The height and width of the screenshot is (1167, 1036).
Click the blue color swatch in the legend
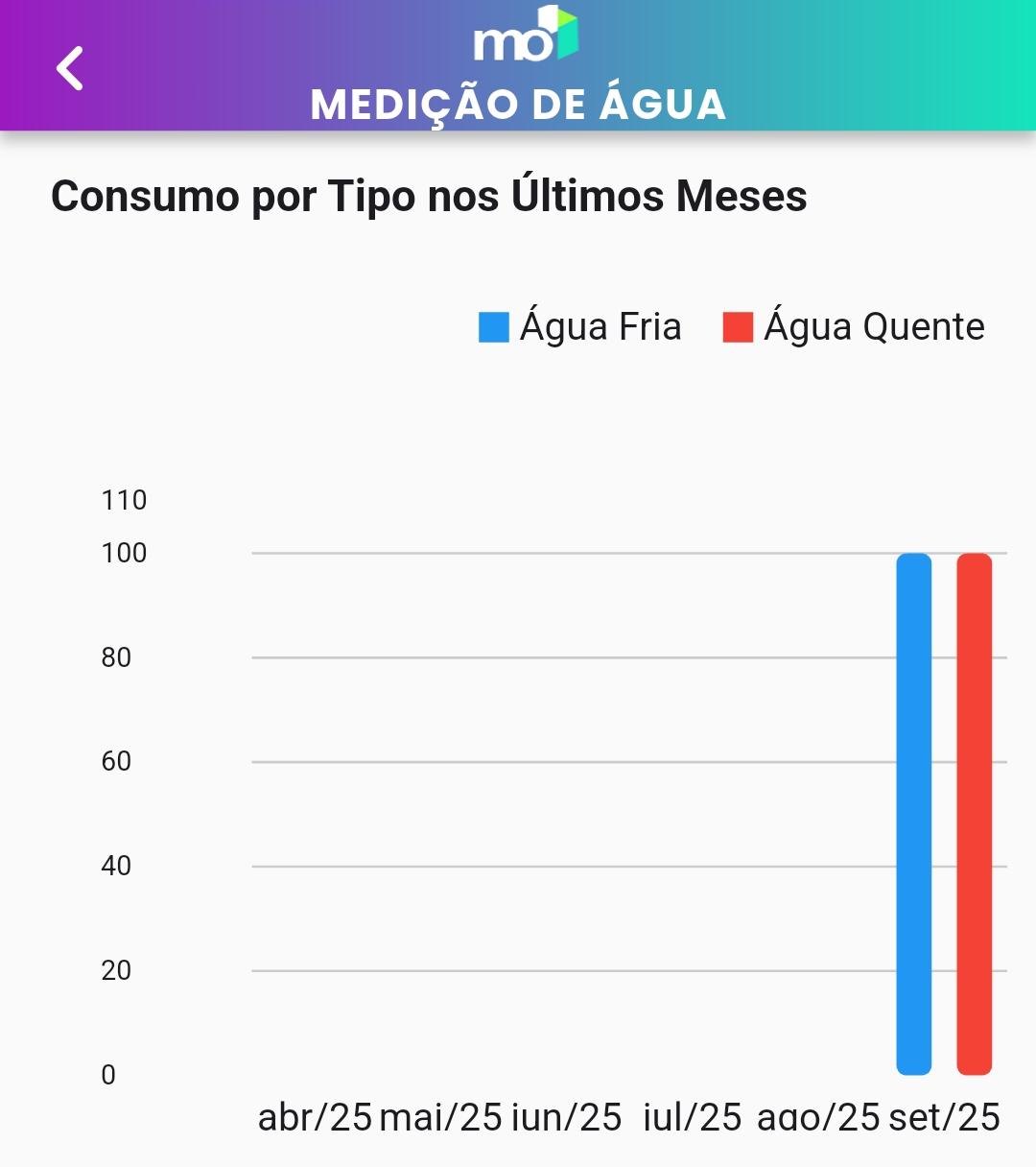[x=492, y=326]
